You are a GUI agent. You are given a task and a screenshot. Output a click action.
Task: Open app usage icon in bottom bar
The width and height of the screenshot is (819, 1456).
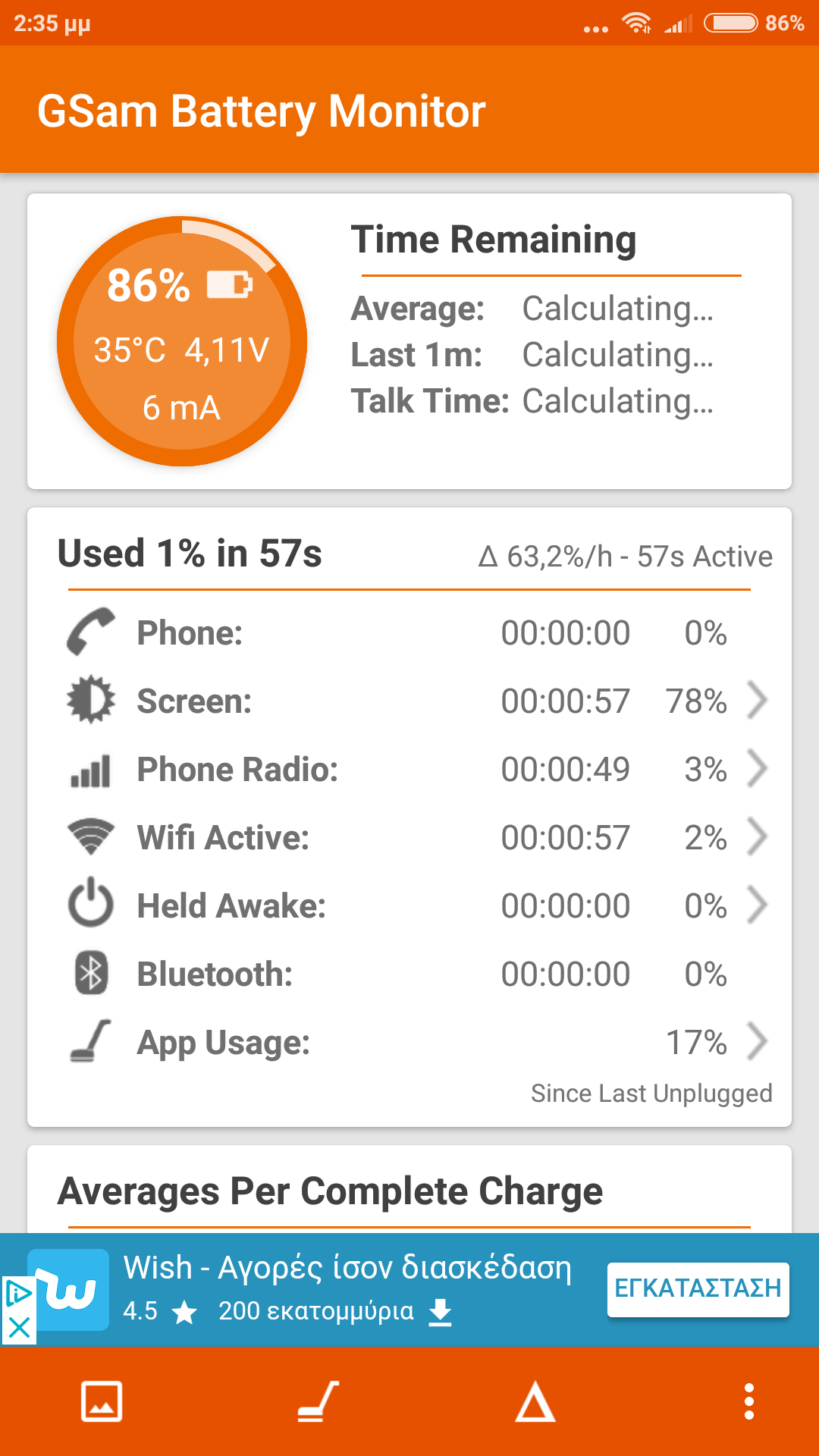click(318, 1401)
